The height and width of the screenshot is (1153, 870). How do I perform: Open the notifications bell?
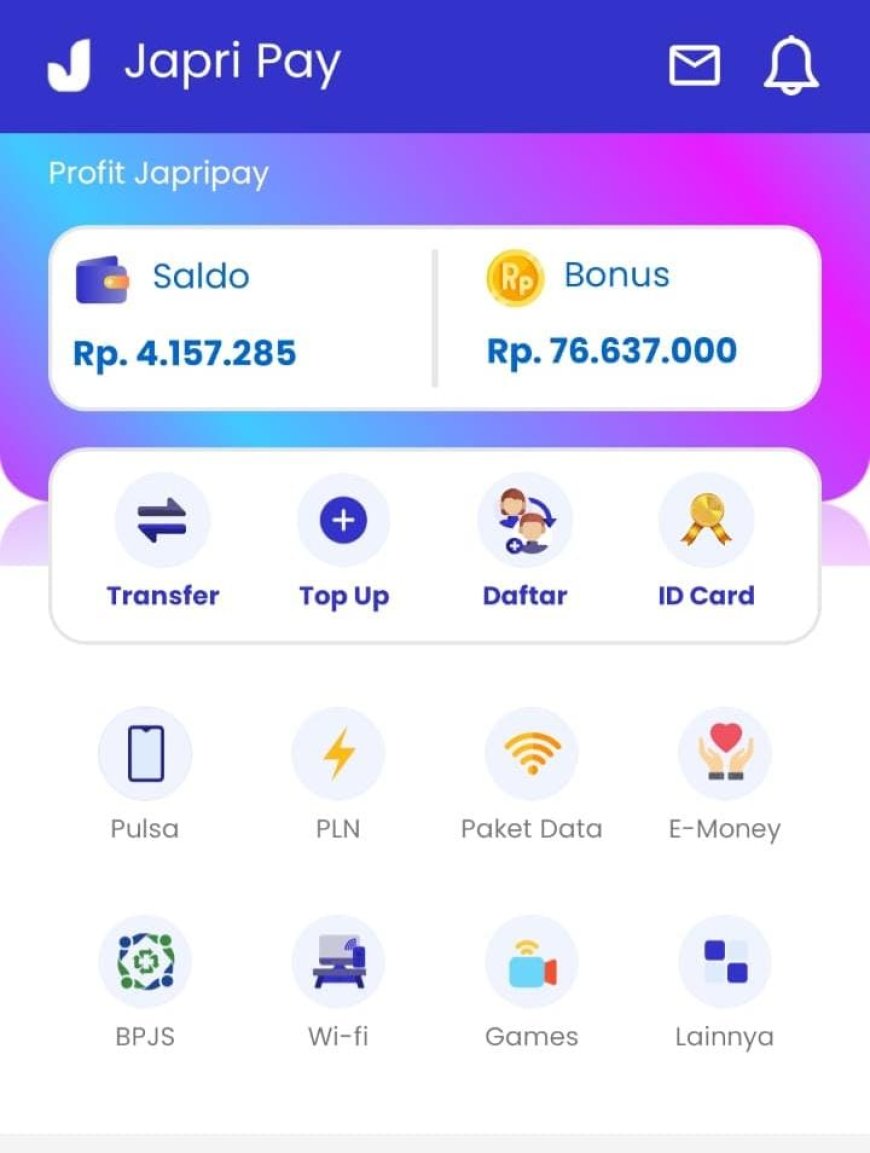pos(791,66)
